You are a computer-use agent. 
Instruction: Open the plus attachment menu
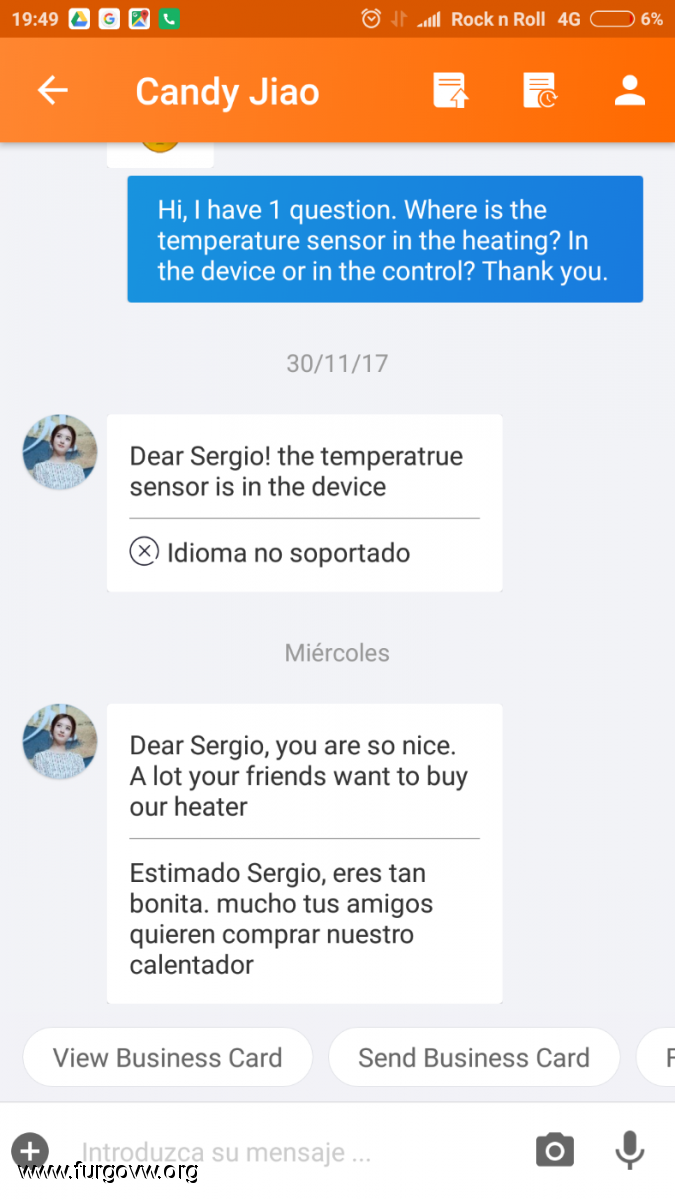click(30, 1151)
